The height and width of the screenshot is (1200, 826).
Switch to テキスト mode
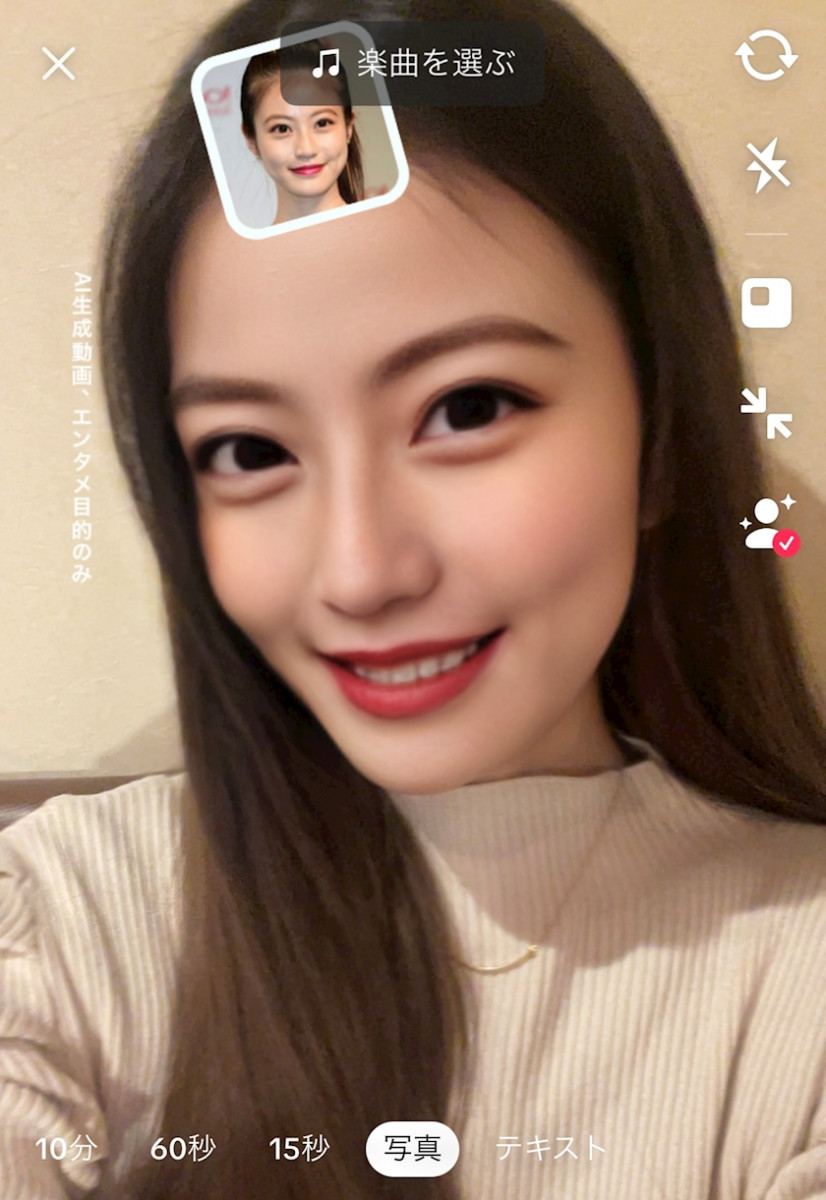551,1148
